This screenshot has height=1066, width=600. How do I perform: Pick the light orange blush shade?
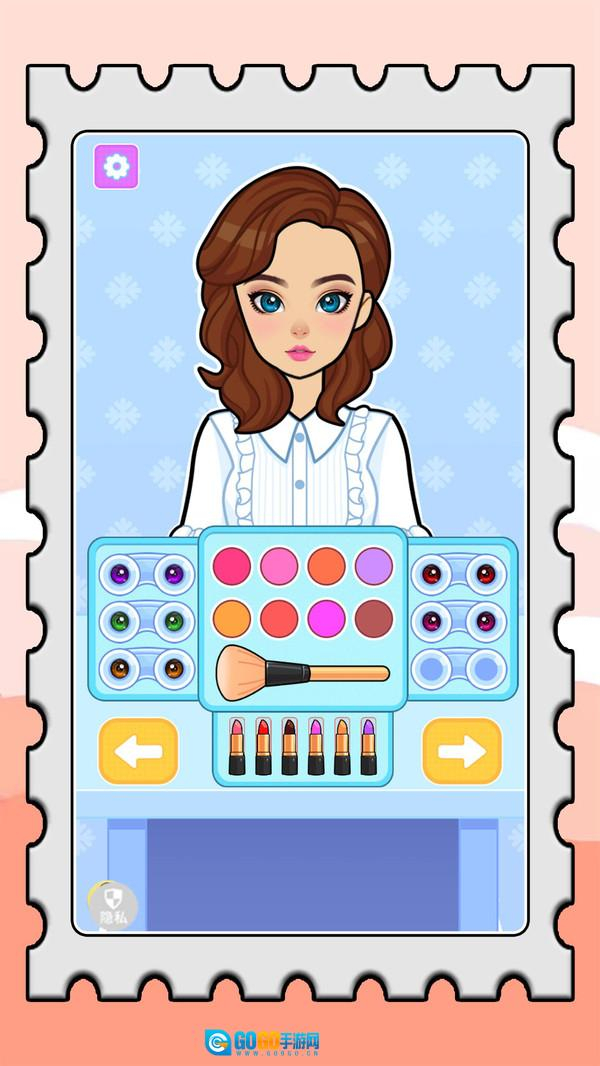click(x=232, y=619)
